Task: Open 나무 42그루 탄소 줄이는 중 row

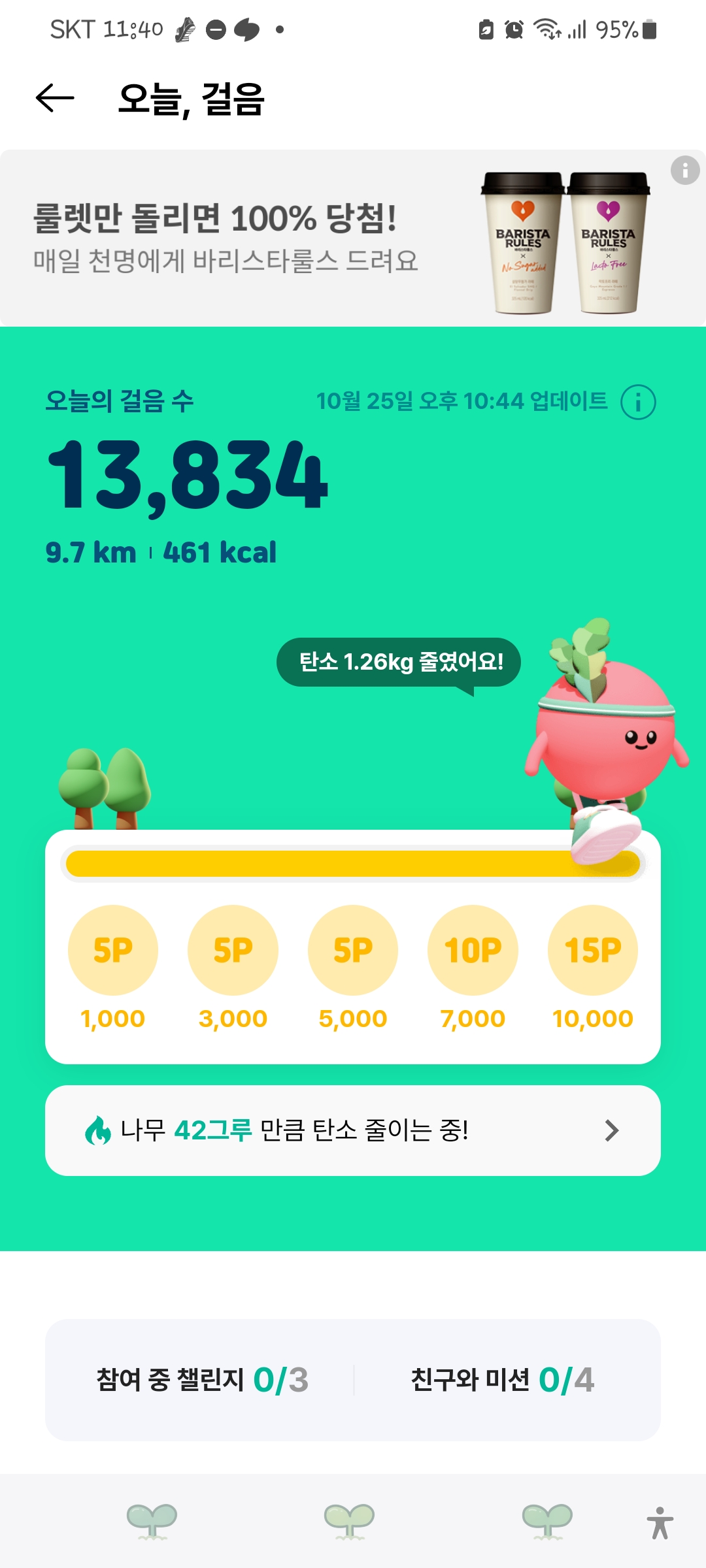Action: click(353, 1130)
